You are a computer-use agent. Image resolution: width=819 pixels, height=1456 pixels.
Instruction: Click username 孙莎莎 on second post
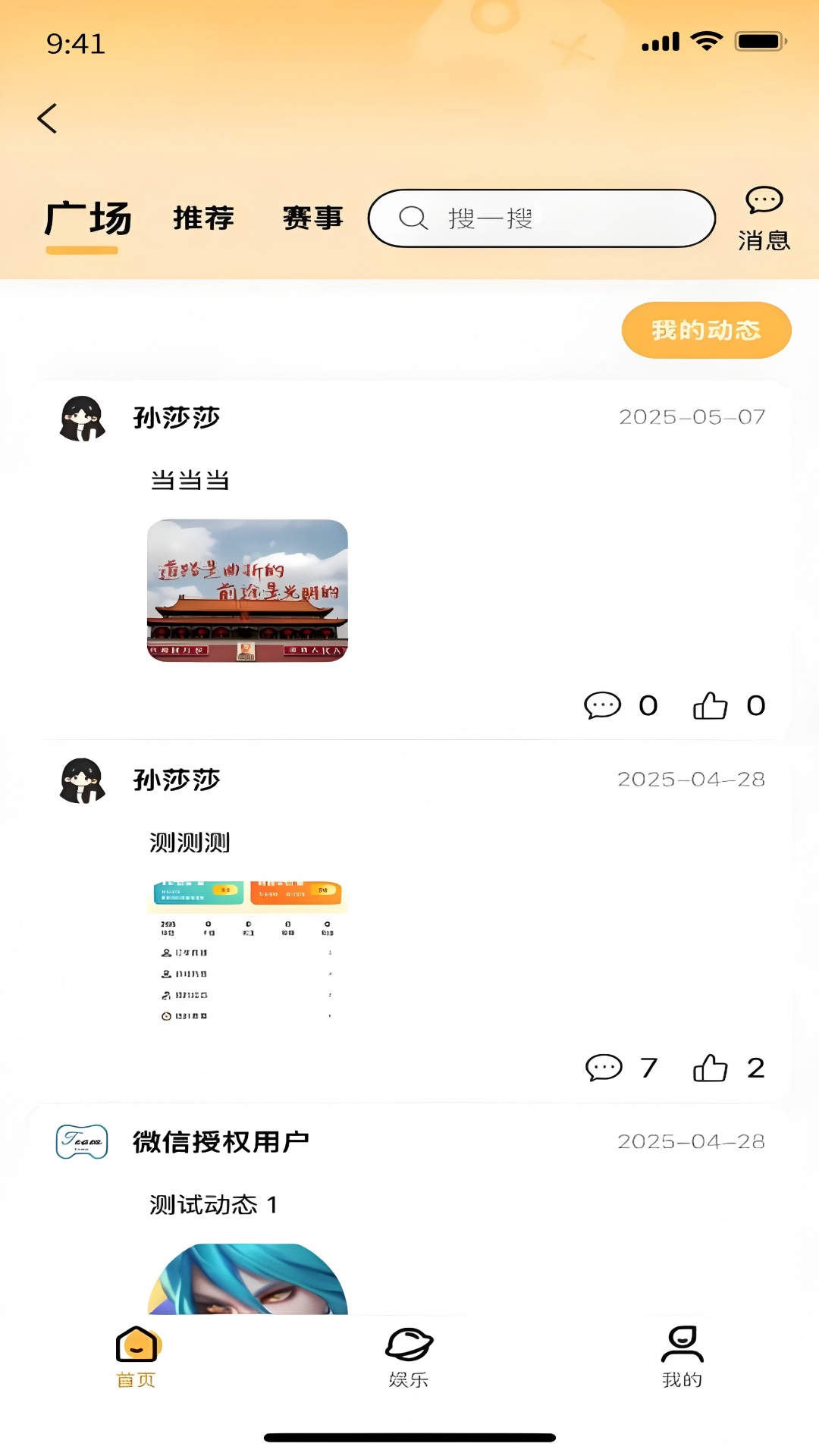[176, 779]
